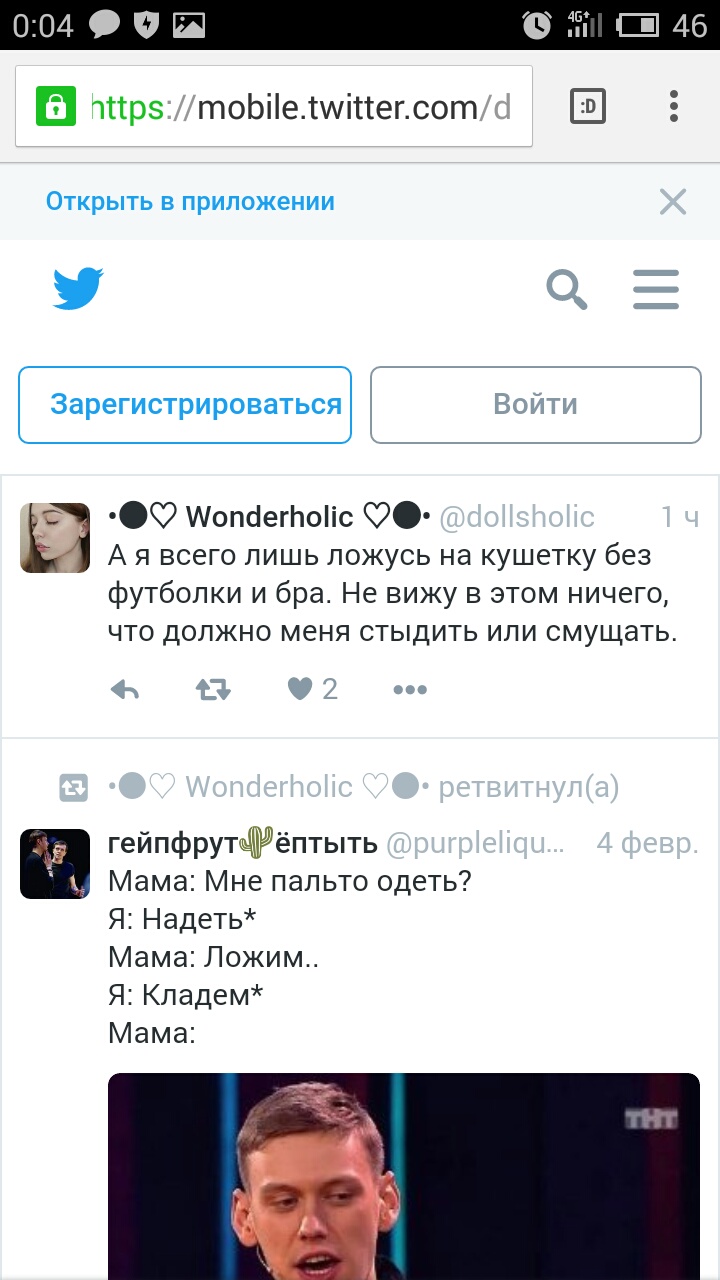The image size is (720, 1280).
Task: Open more options on Wonderholic's tweet
Action: [x=410, y=689]
